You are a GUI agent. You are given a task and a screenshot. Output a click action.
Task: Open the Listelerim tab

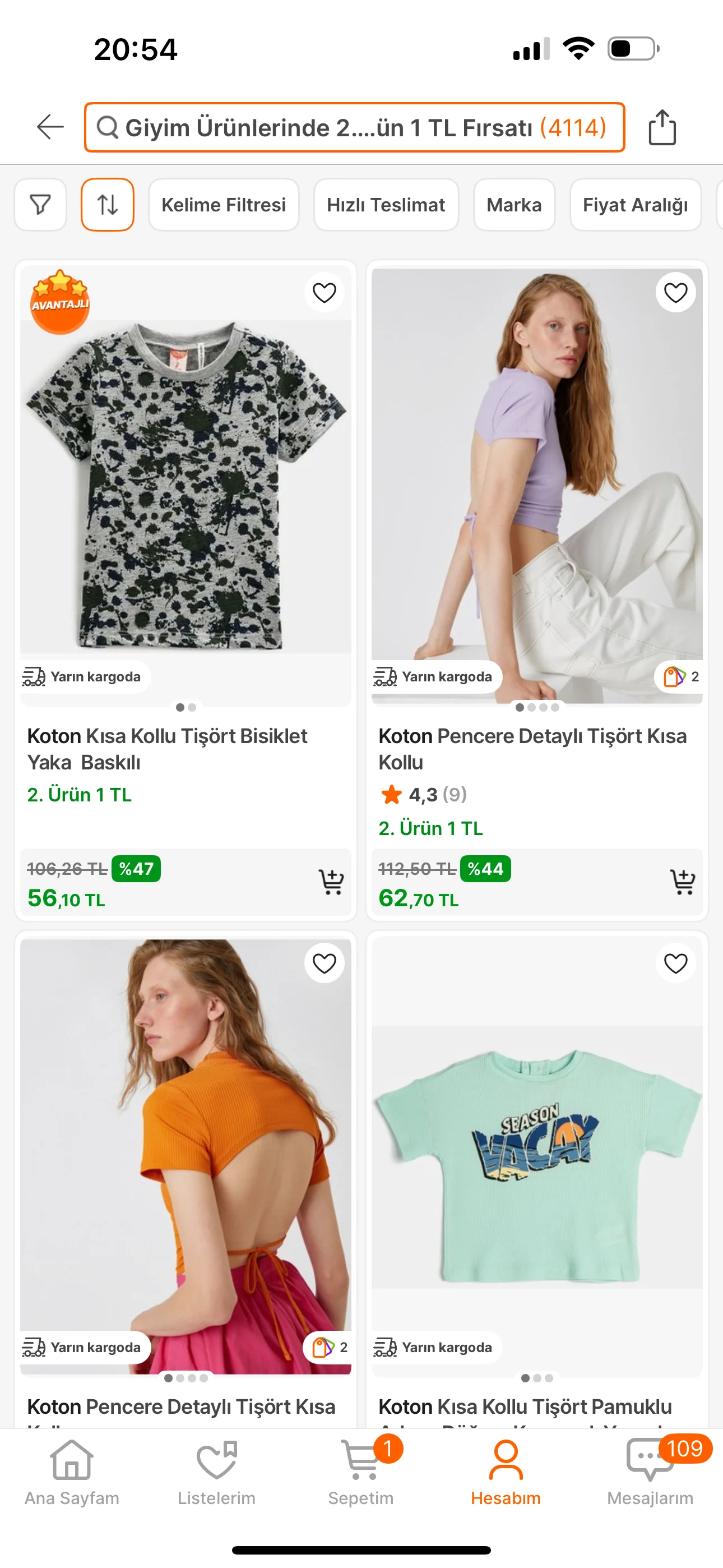(x=217, y=1472)
